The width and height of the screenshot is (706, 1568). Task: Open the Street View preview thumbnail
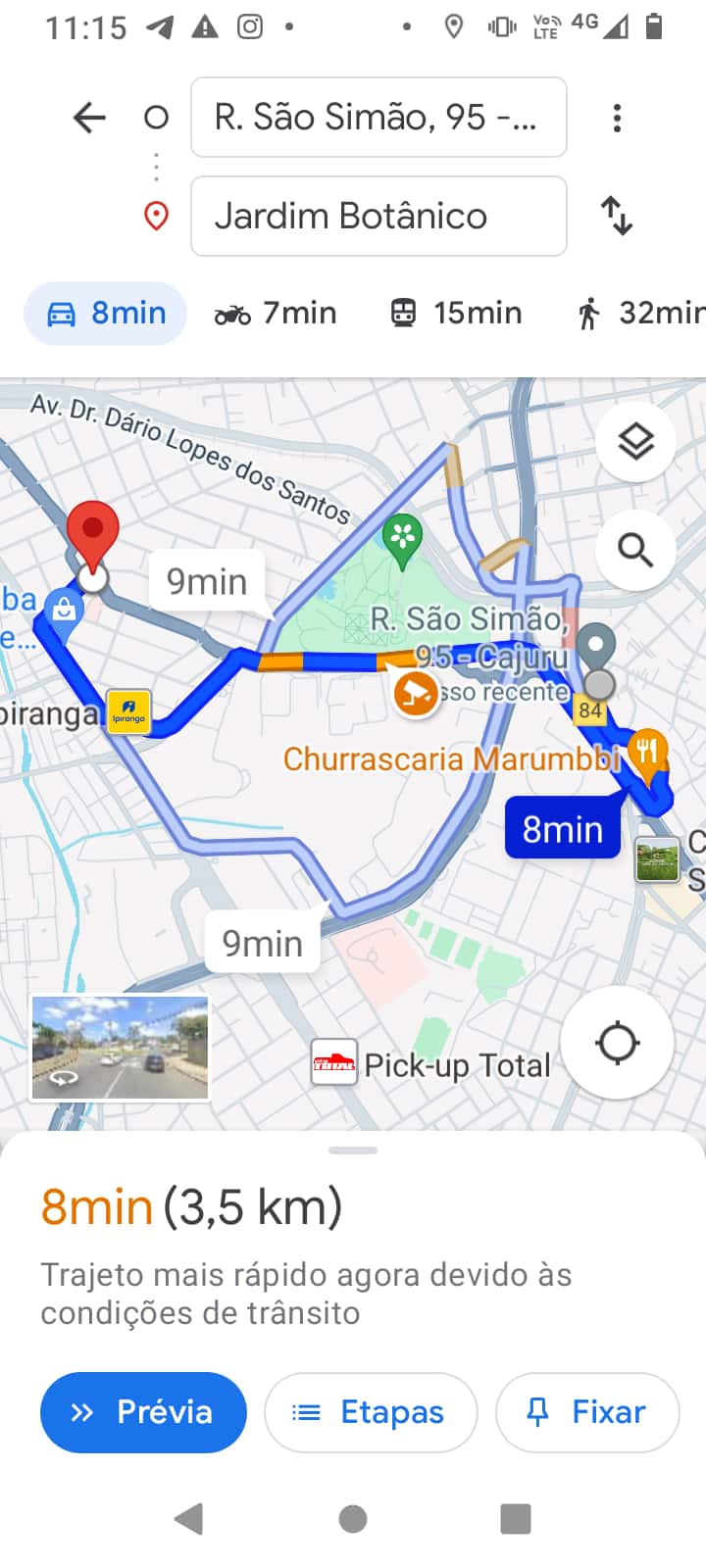coord(120,1048)
